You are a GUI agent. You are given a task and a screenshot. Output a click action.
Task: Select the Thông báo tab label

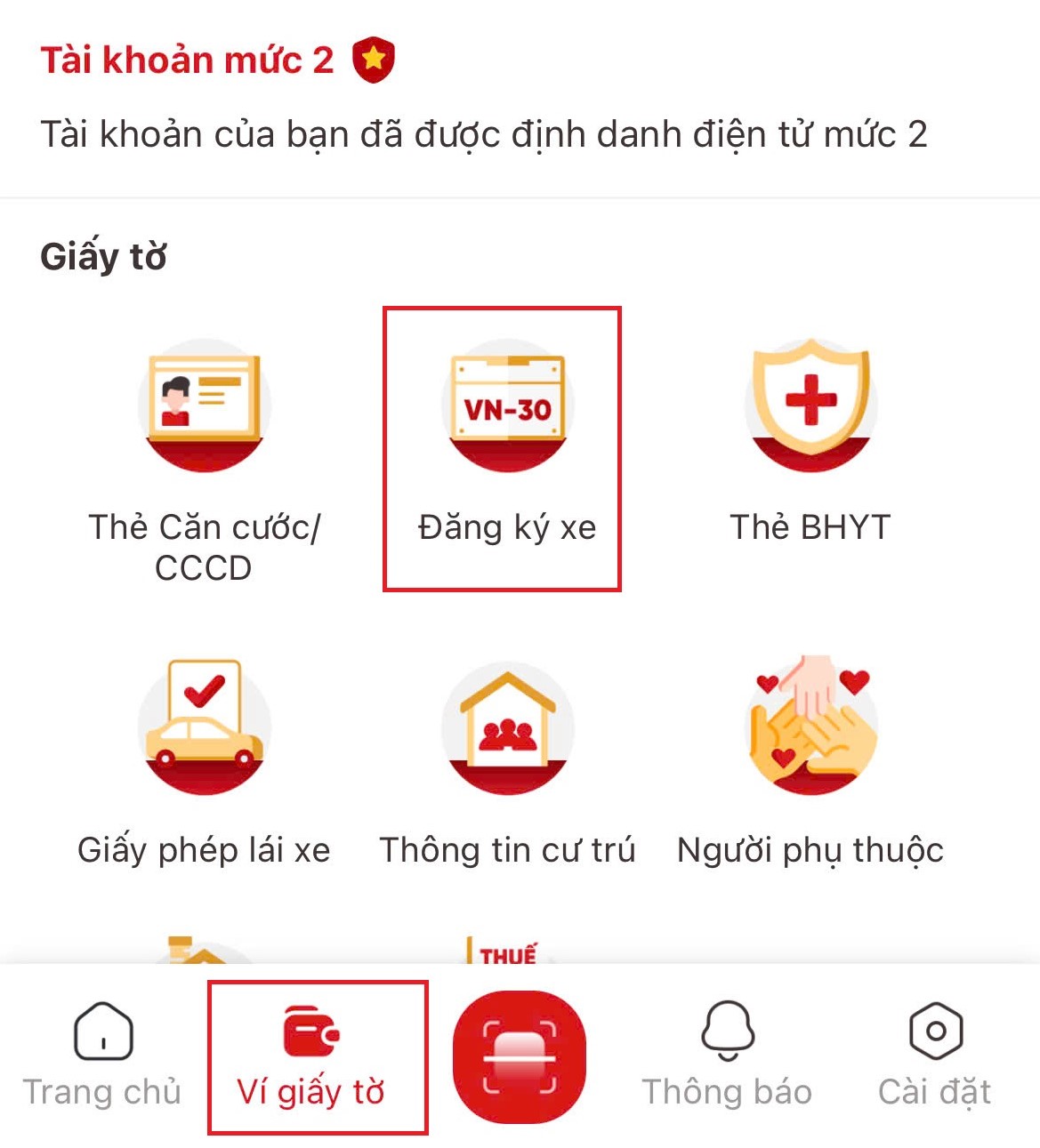coord(726,1091)
